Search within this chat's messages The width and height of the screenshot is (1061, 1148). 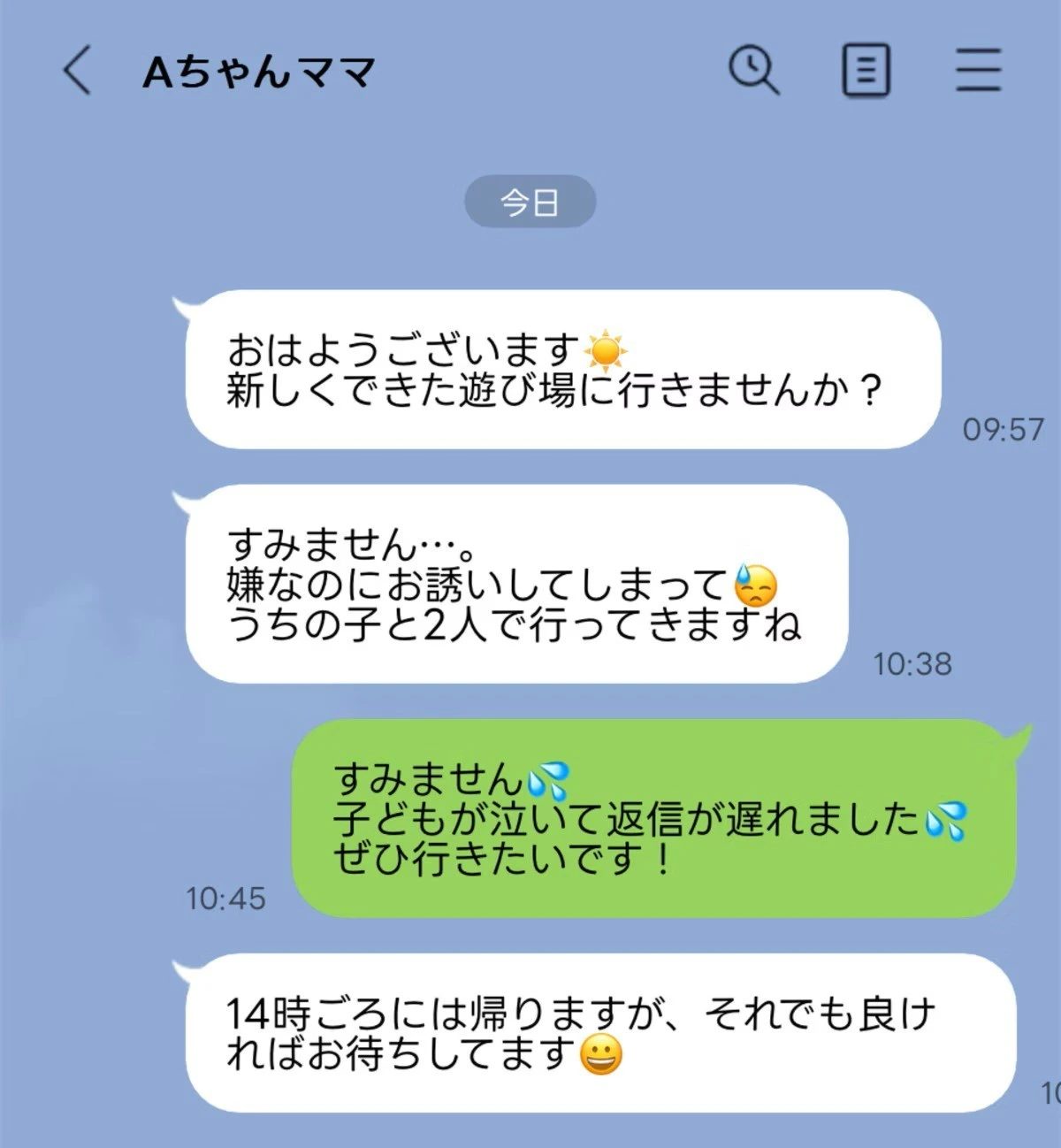(x=753, y=71)
